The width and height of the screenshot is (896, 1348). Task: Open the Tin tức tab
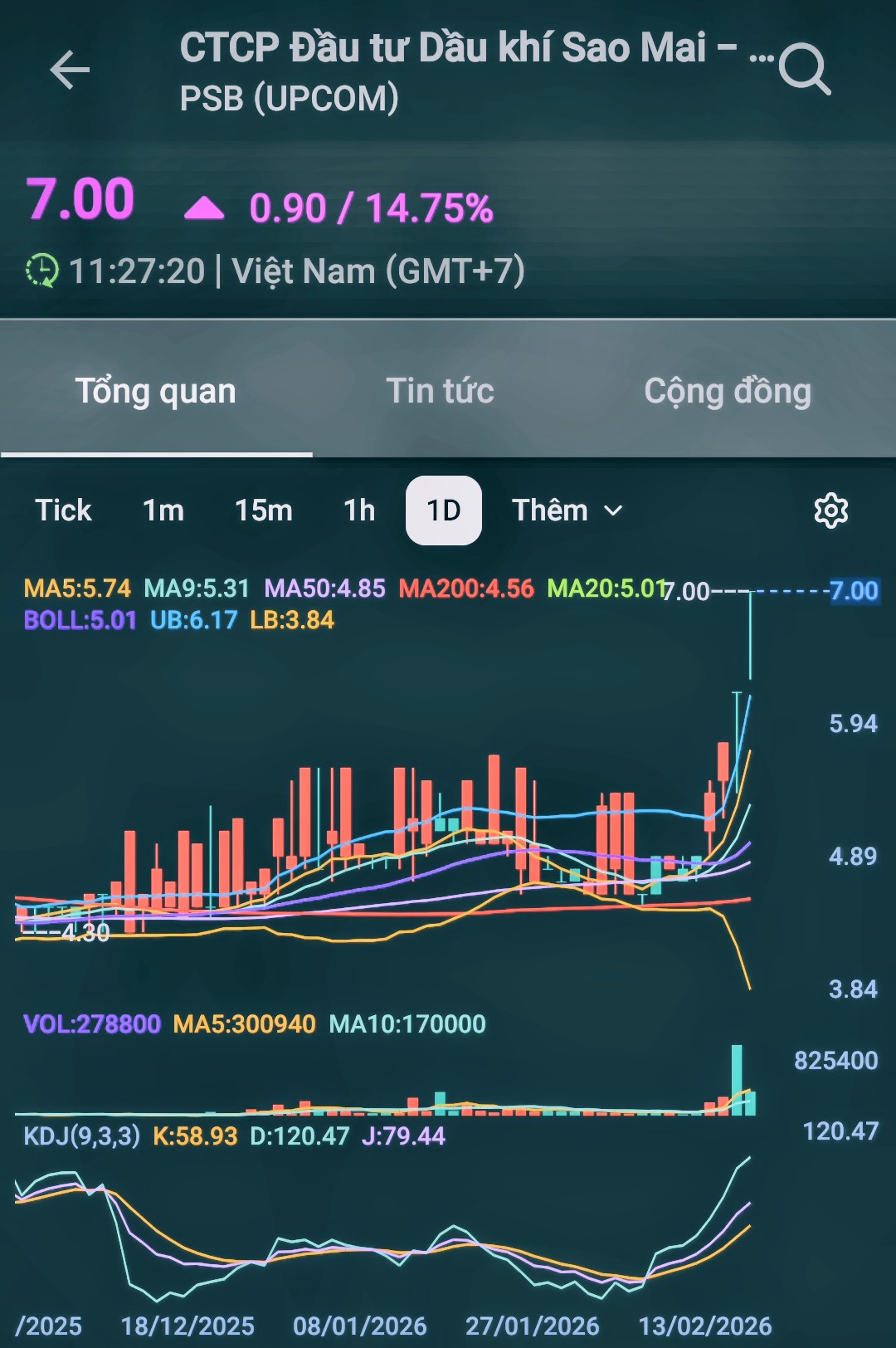pos(440,391)
